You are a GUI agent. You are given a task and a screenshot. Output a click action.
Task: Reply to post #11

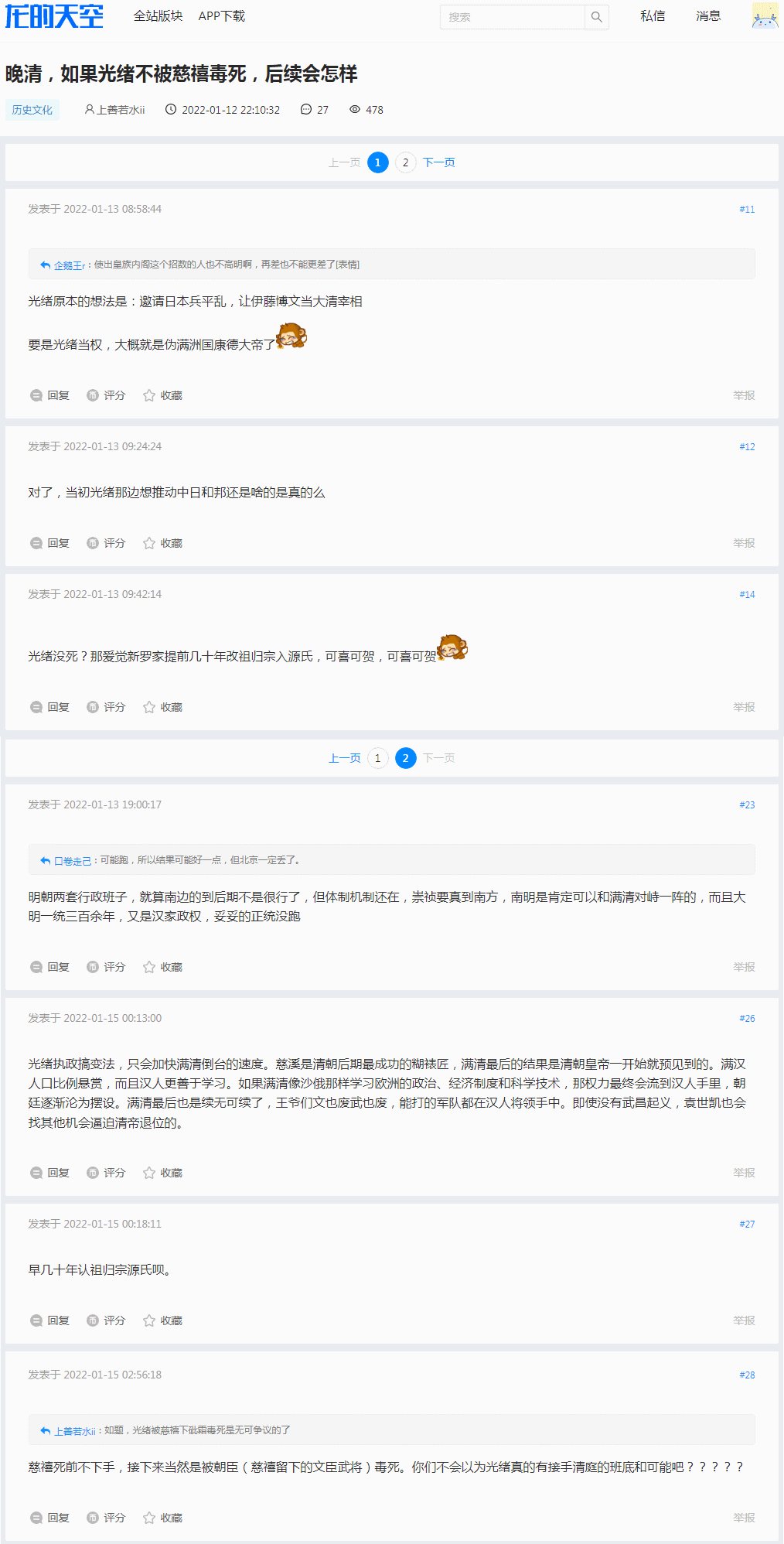(x=50, y=395)
